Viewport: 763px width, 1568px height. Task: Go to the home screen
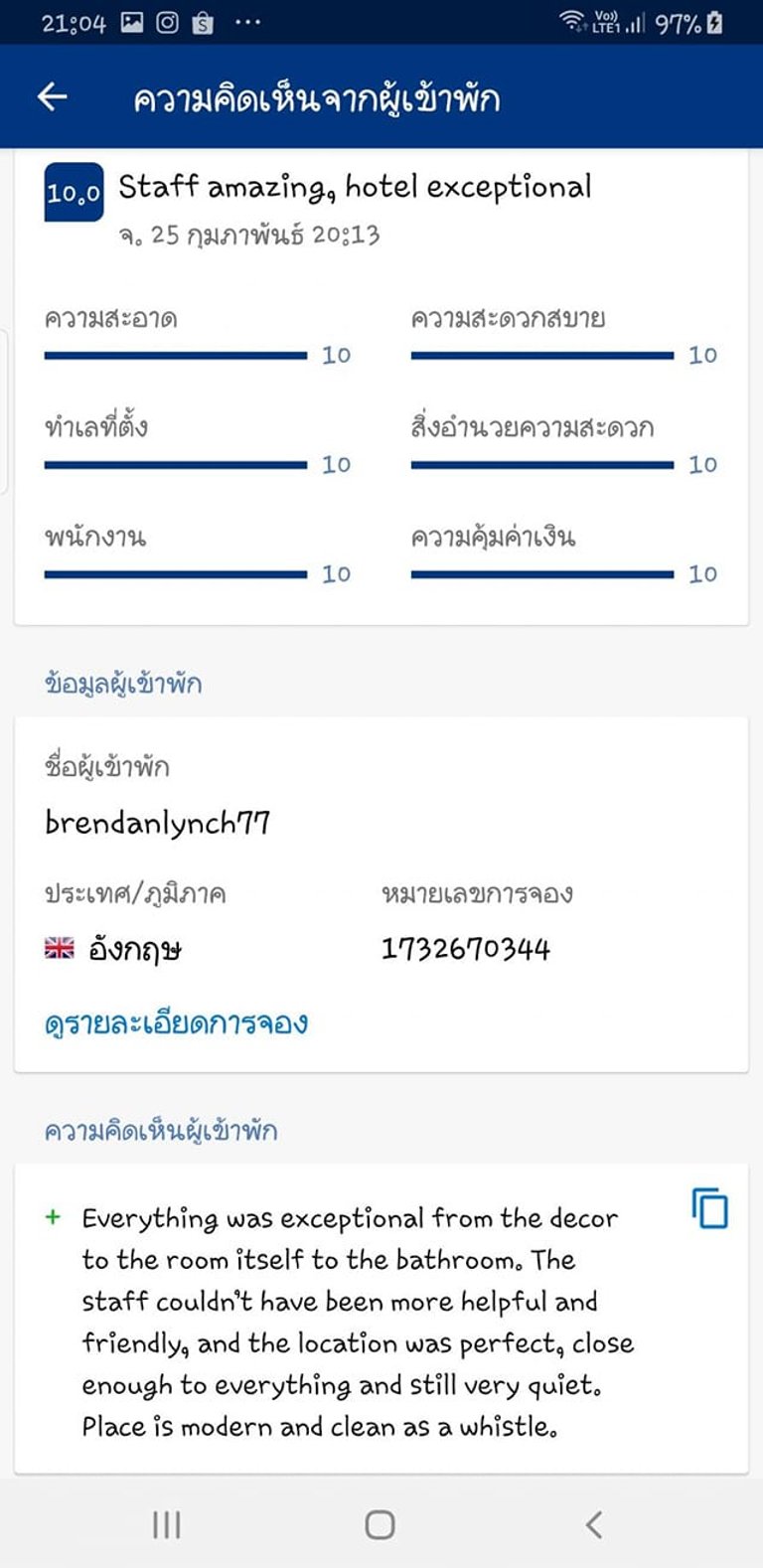[x=380, y=1524]
